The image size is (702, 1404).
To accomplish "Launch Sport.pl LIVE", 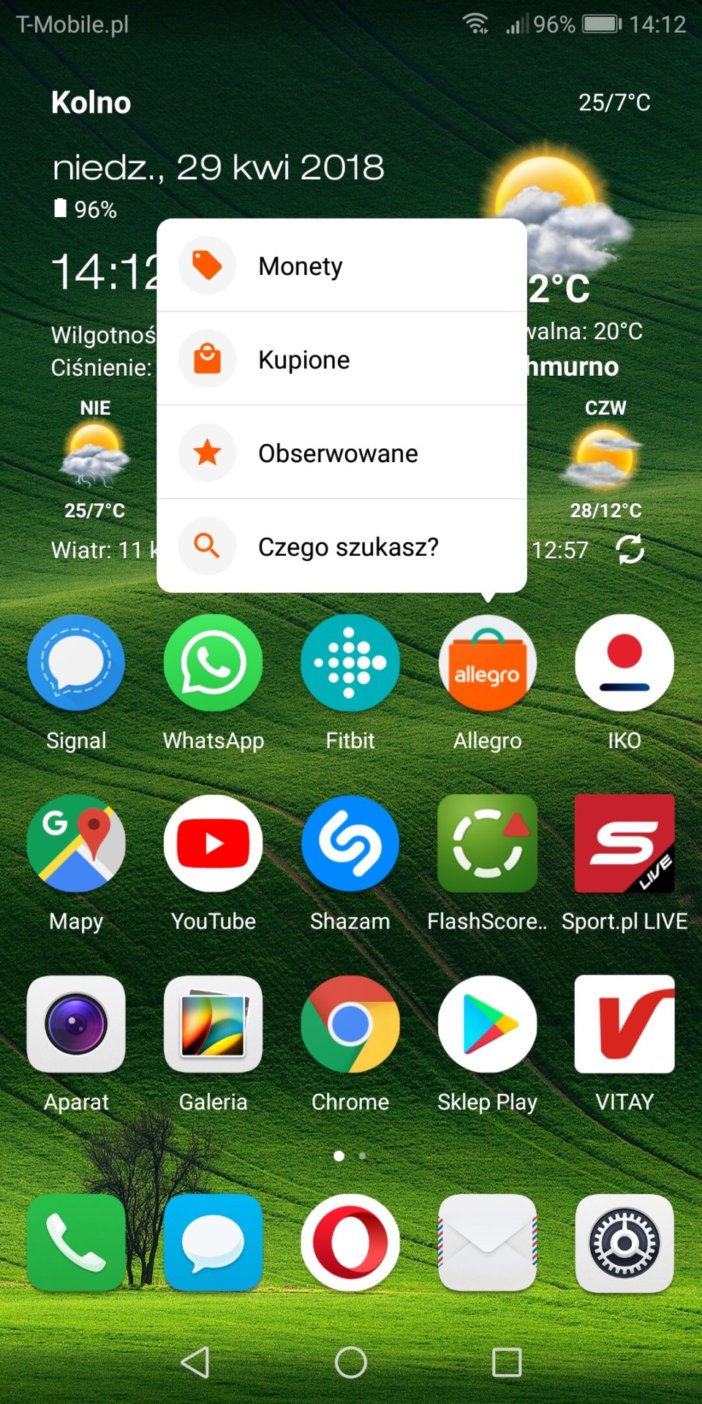I will pos(624,844).
